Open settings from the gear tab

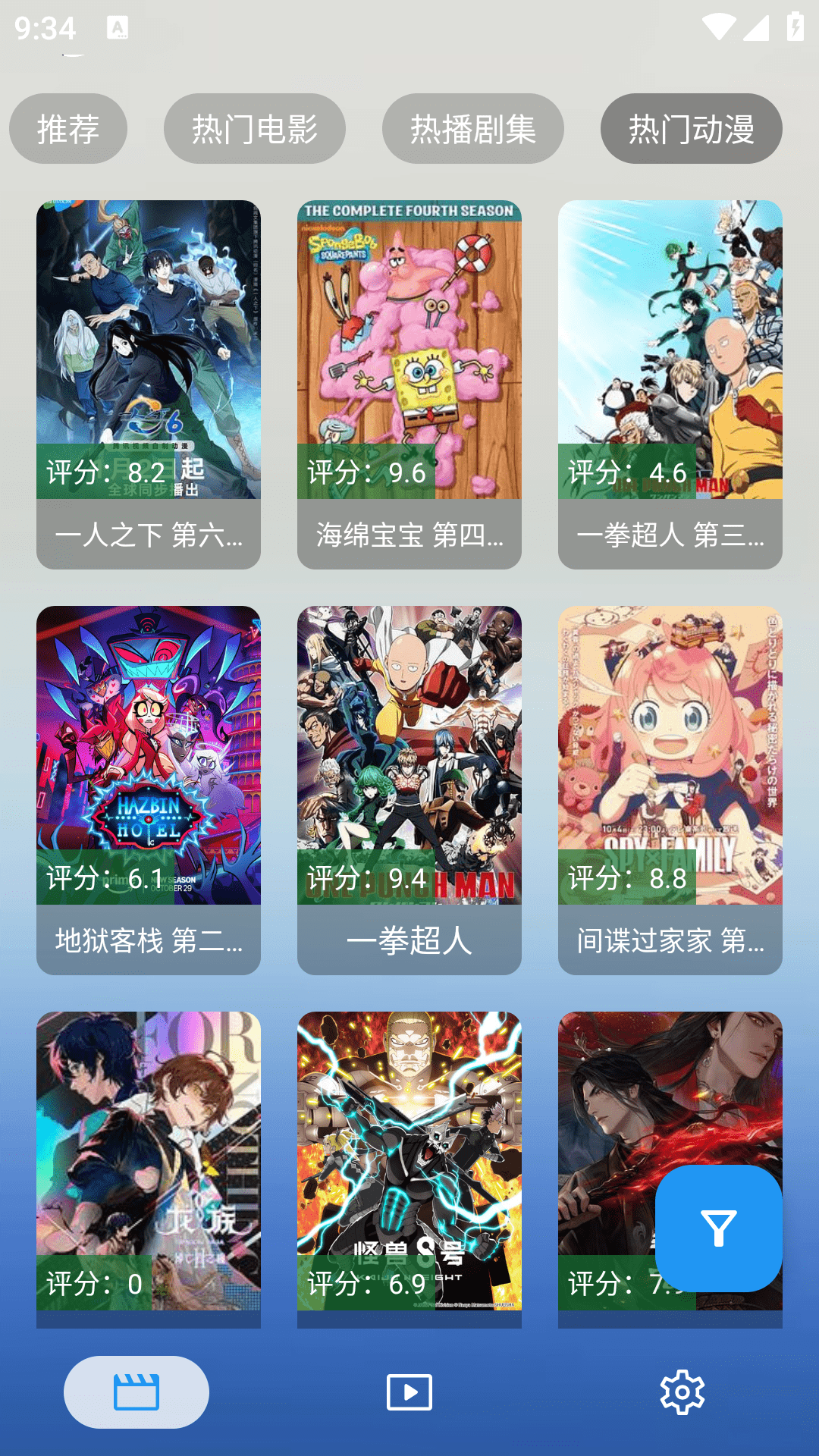[x=682, y=1392]
